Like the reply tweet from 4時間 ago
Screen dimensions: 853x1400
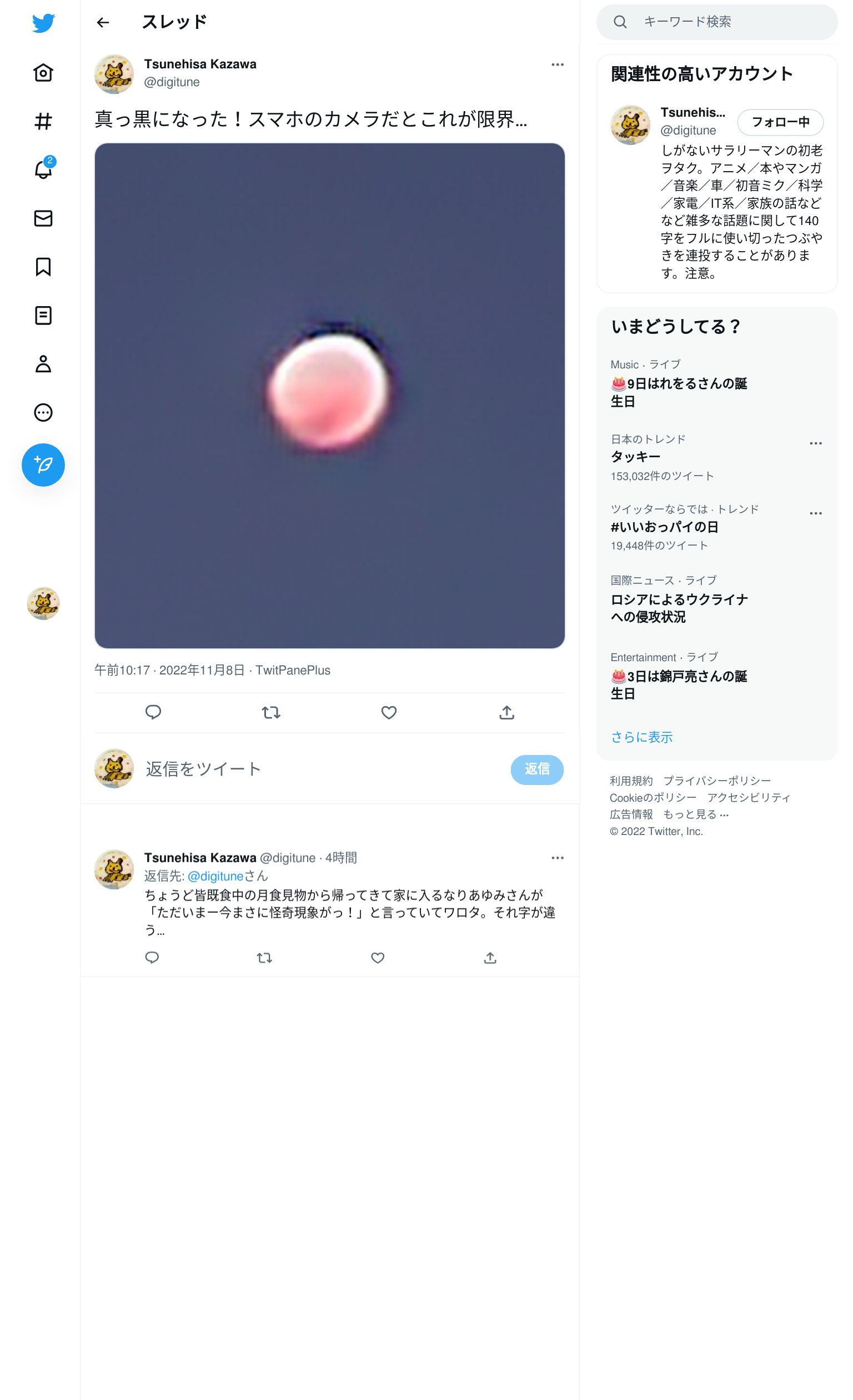click(x=378, y=958)
